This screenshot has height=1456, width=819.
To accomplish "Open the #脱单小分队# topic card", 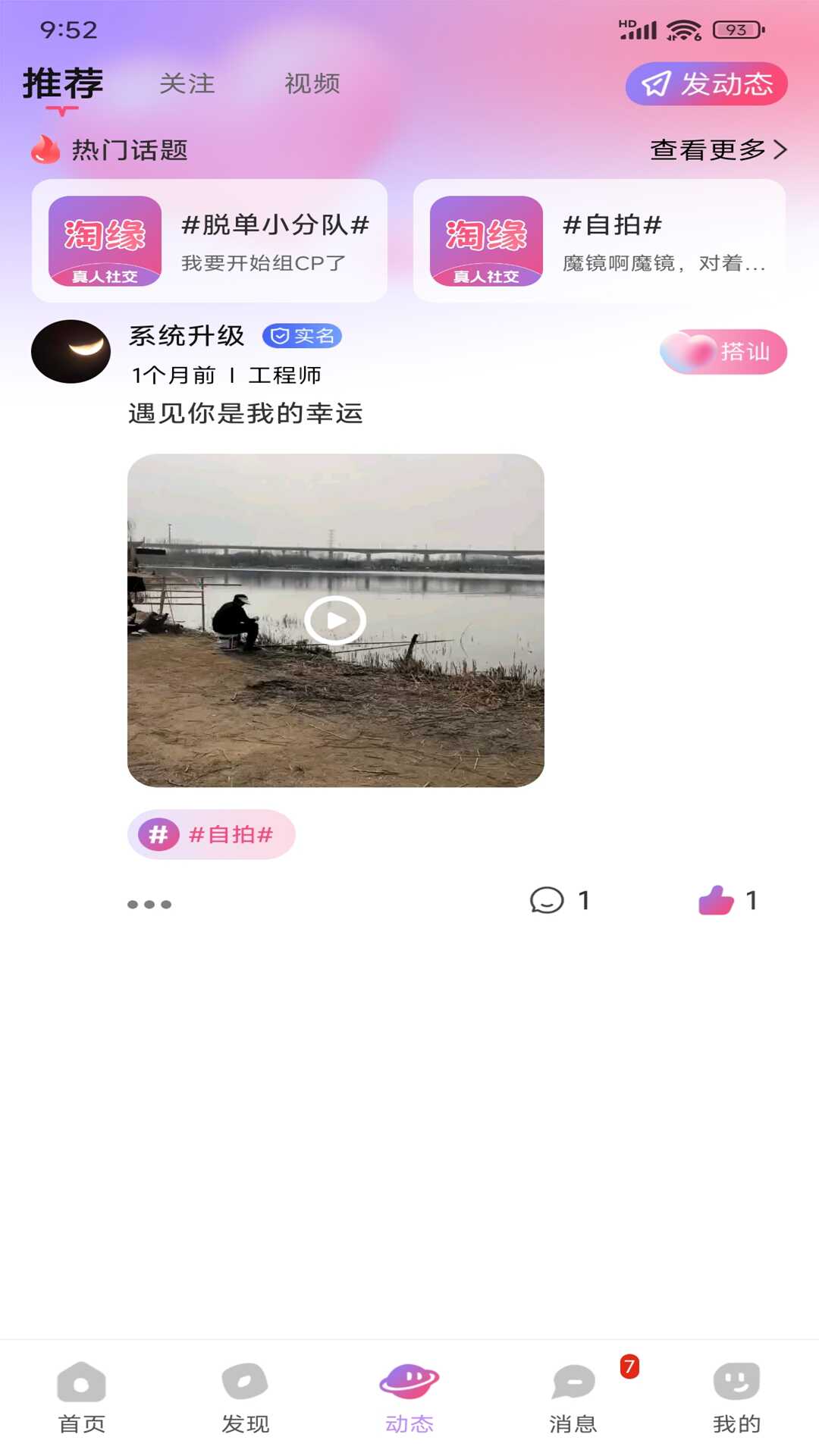I will tap(209, 241).
